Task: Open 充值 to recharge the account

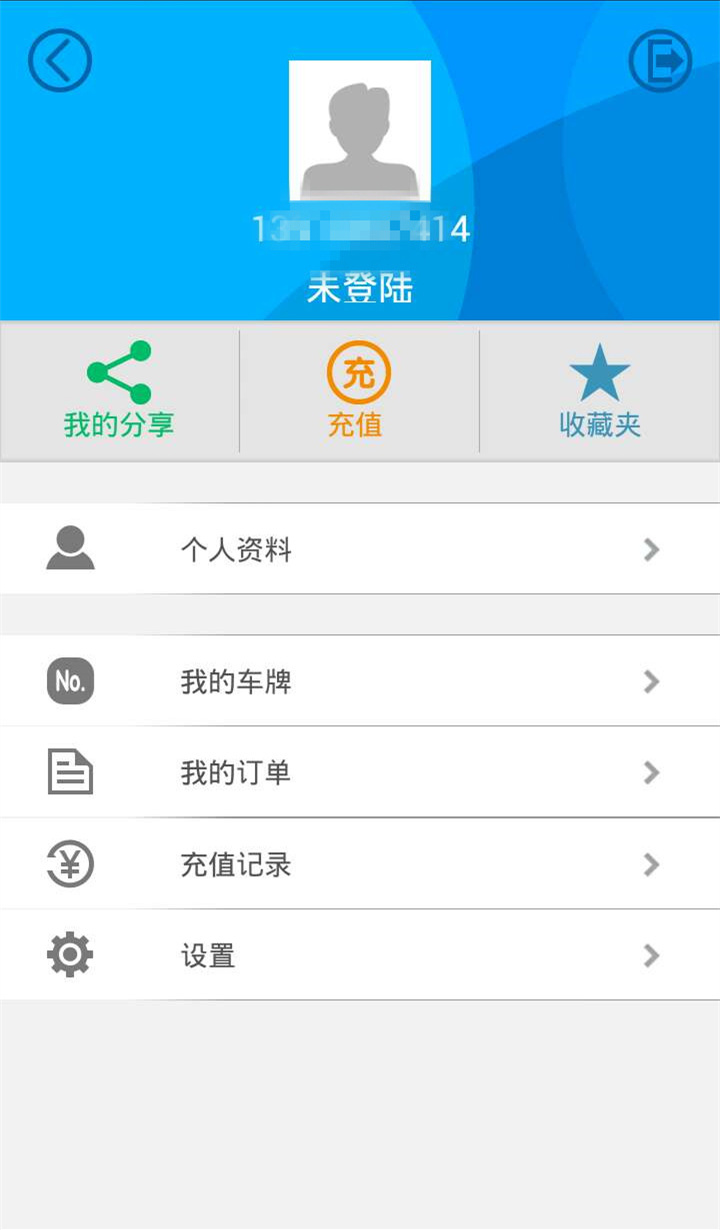Action: click(x=358, y=391)
